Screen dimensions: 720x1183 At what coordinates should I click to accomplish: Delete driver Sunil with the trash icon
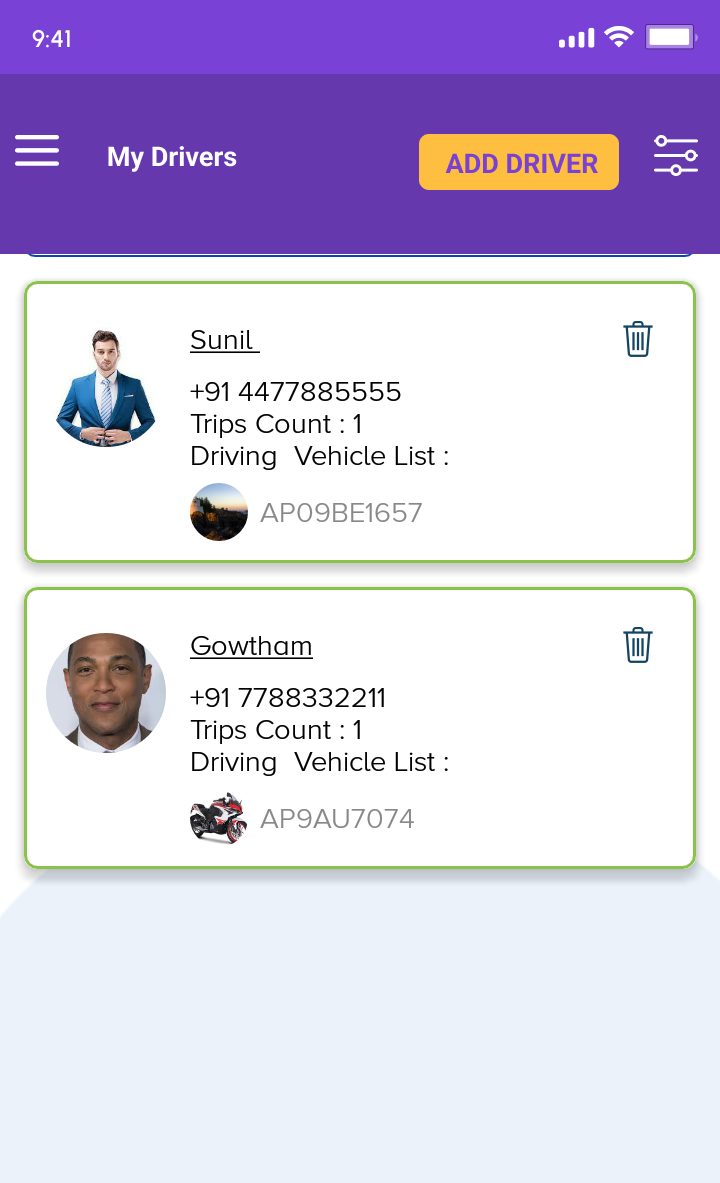tap(638, 339)
